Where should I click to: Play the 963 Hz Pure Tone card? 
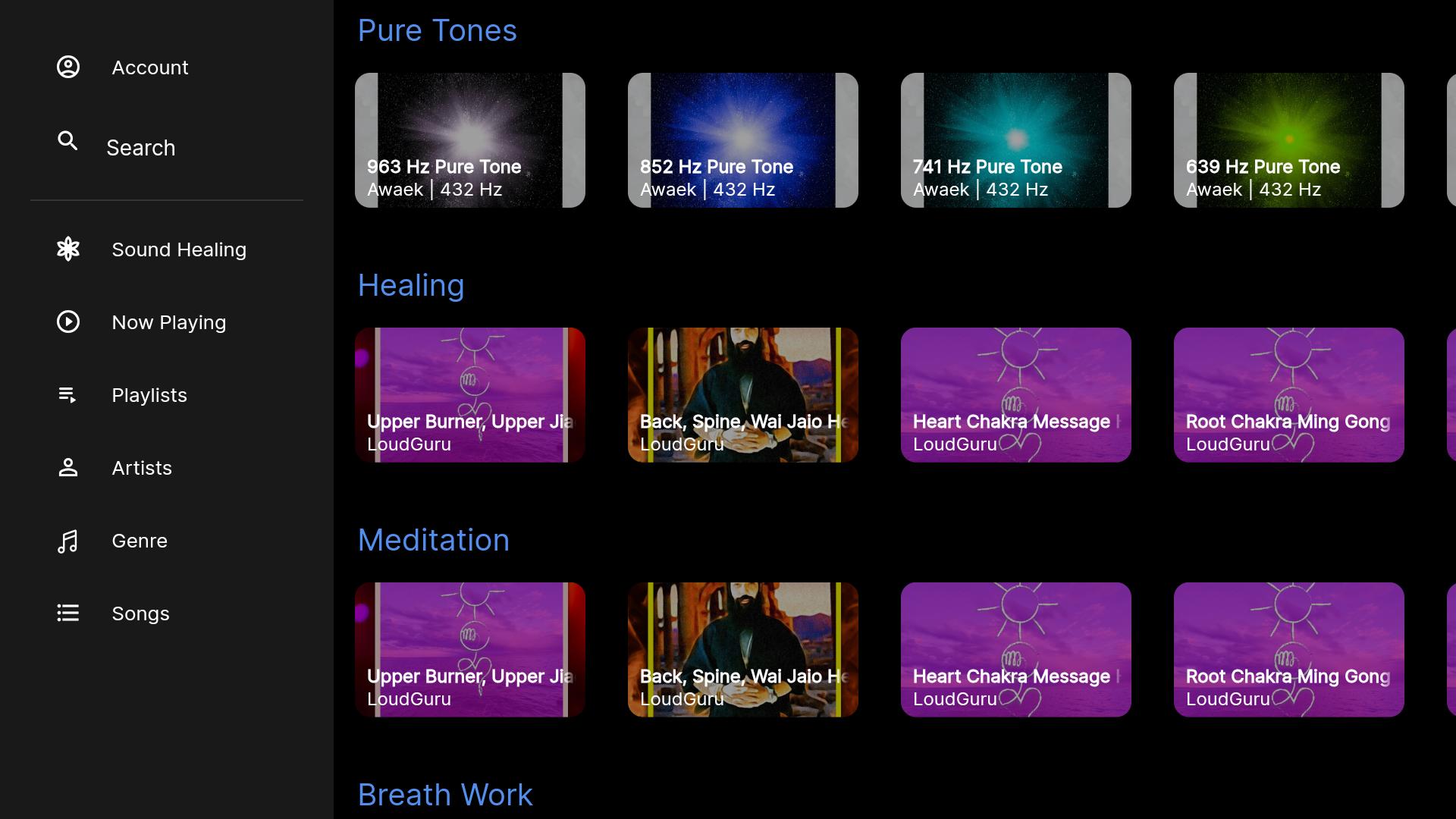tap(470, 140)
